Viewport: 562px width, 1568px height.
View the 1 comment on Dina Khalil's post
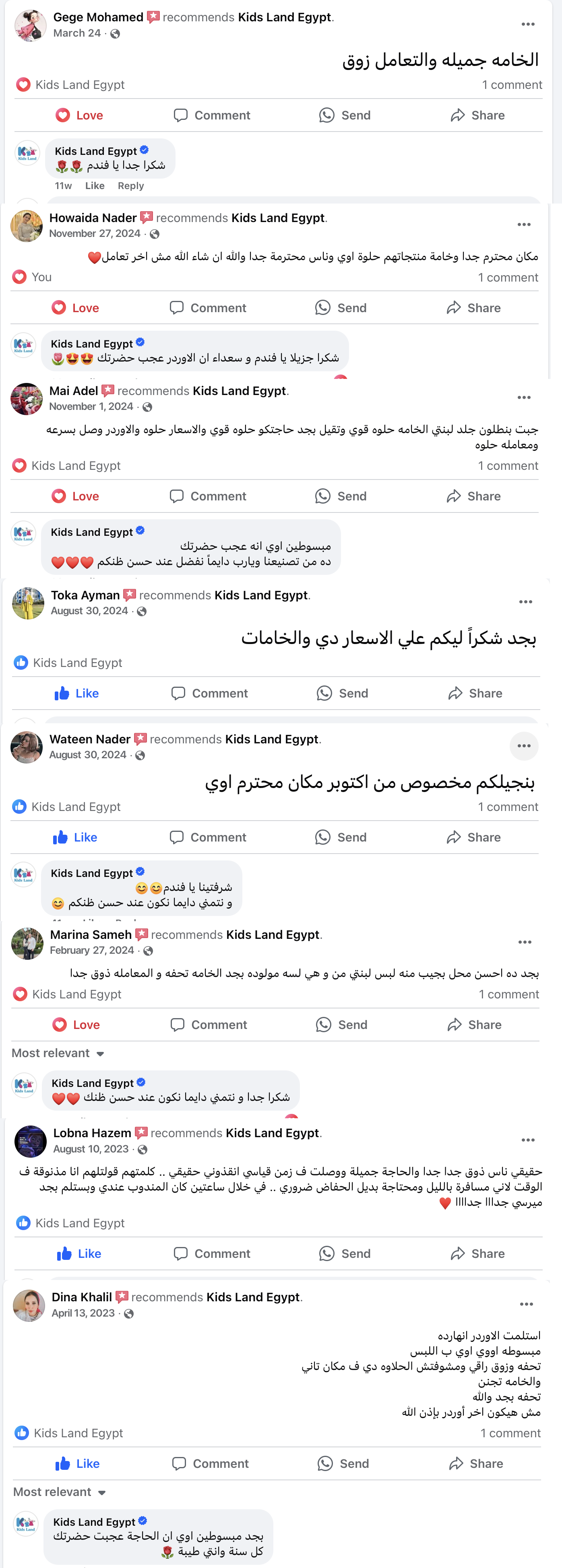click(x=510, y=1433)
